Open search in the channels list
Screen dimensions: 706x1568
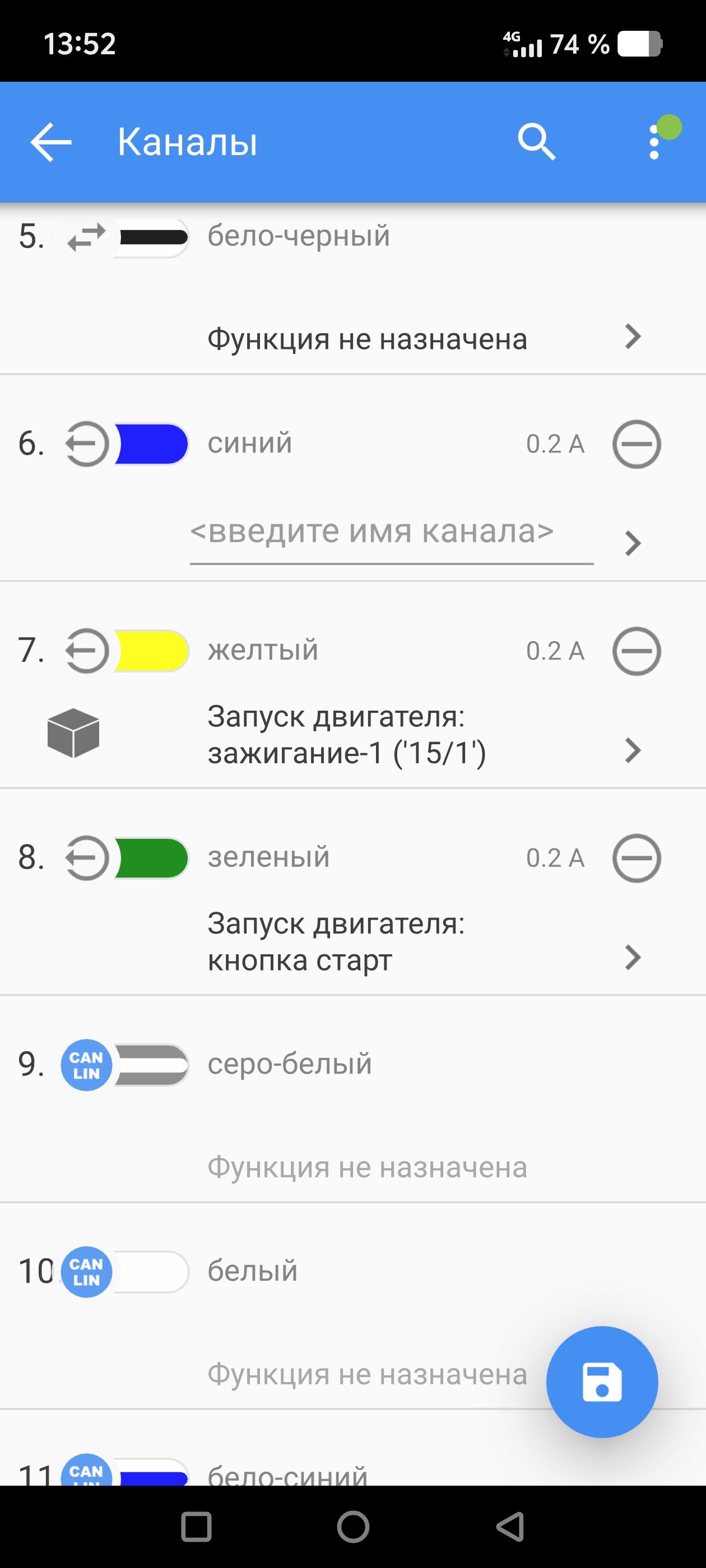536,142
